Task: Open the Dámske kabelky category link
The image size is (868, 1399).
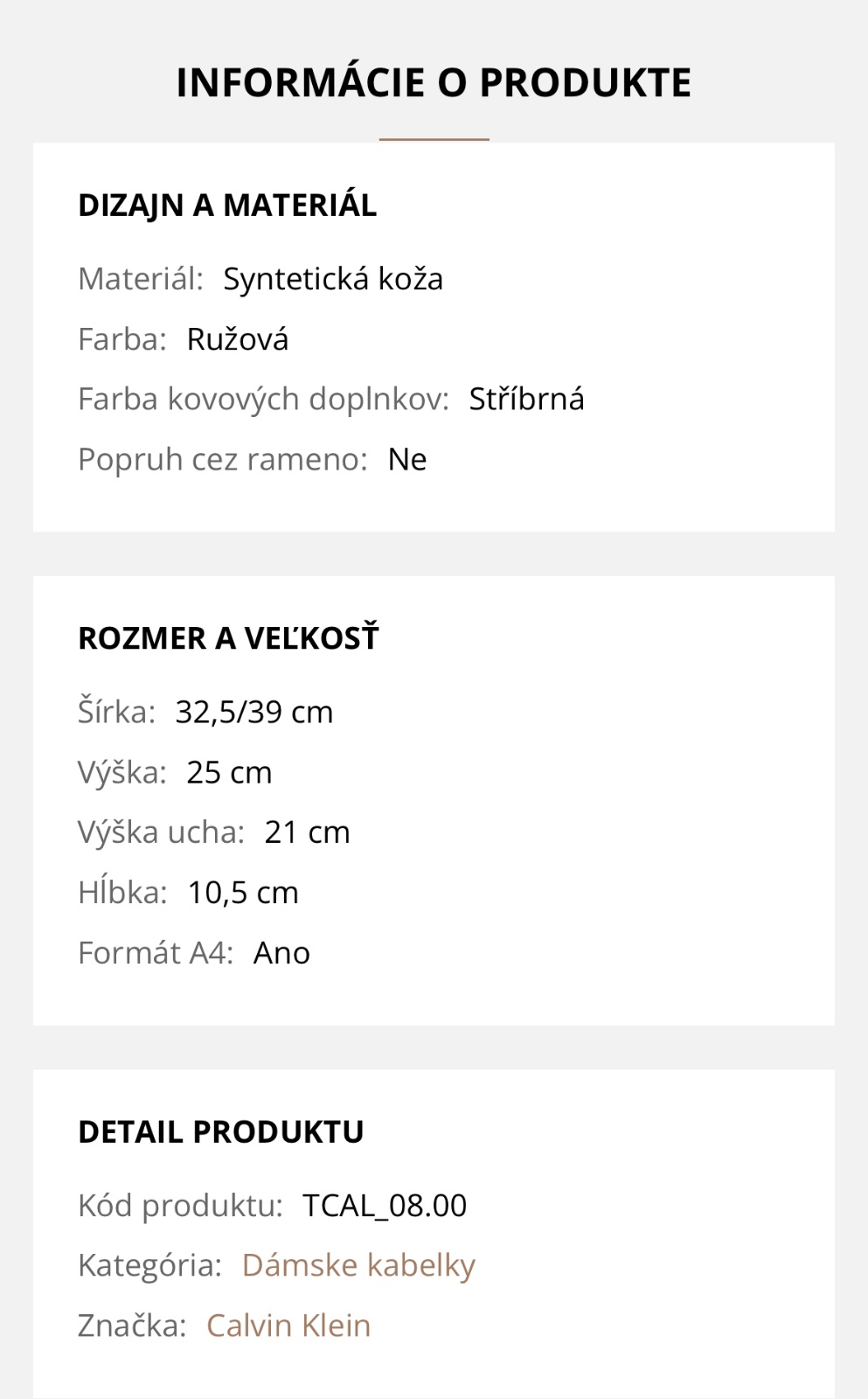Action: (x=358, y=1265)
